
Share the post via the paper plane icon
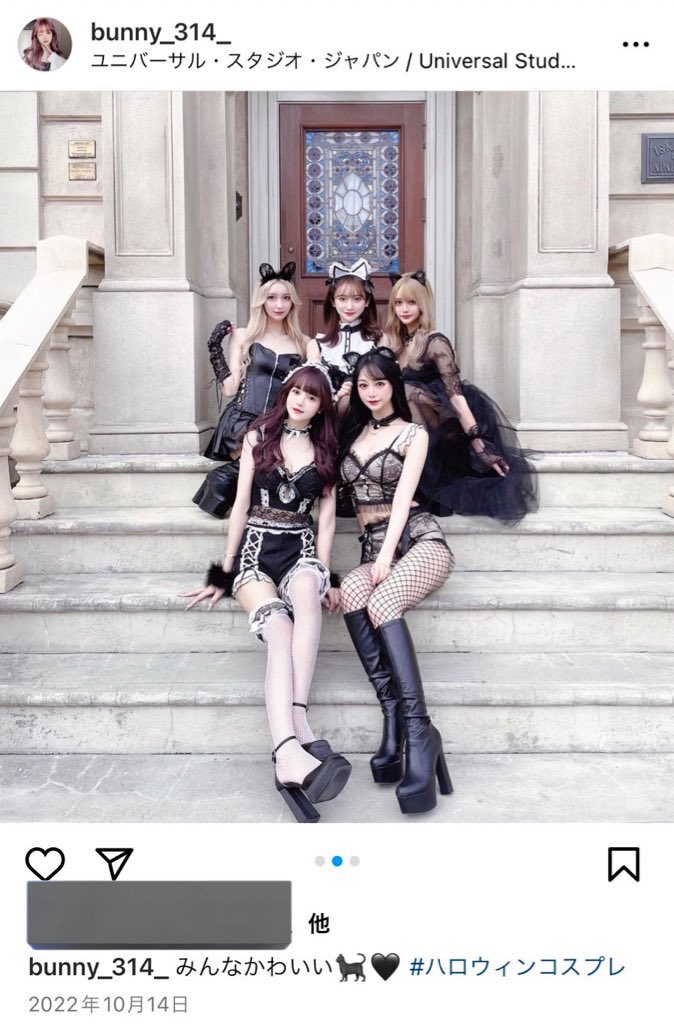(x=114, y=863)
